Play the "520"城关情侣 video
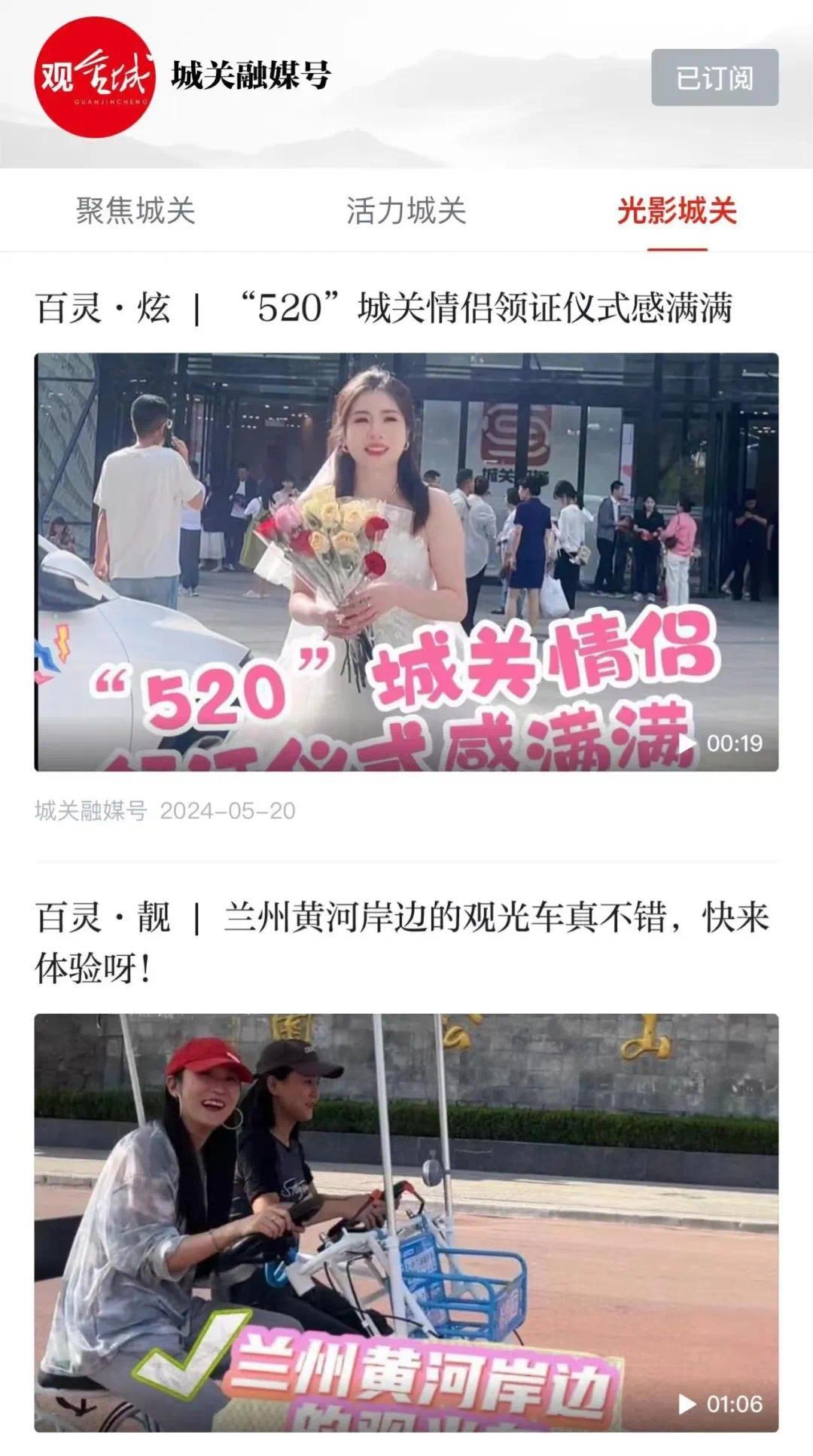Image resolution: width=813 pixels, height=1456 pixels. pos(406,561)
